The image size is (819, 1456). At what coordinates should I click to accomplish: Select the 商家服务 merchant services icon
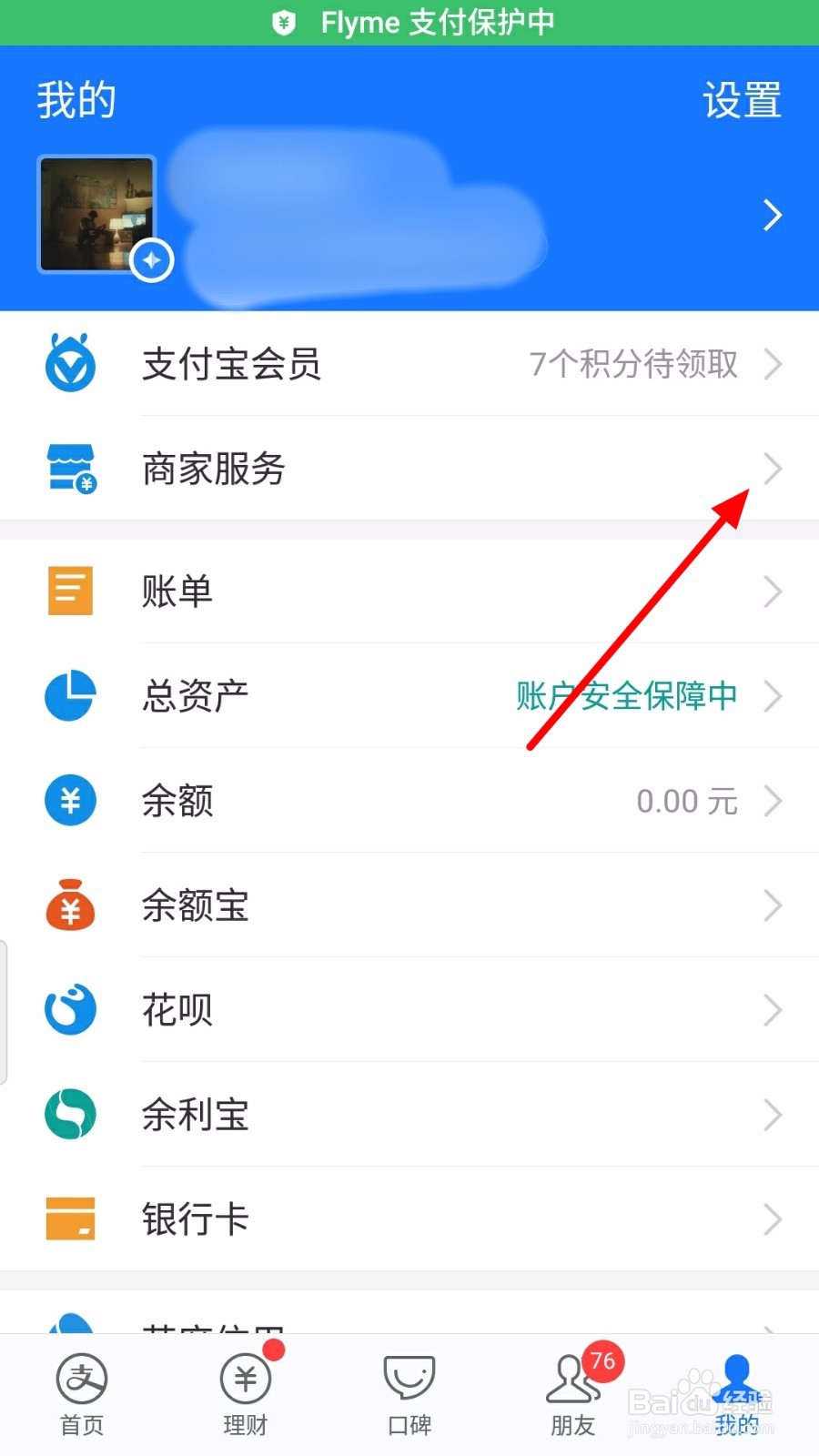tap(70, 469)
